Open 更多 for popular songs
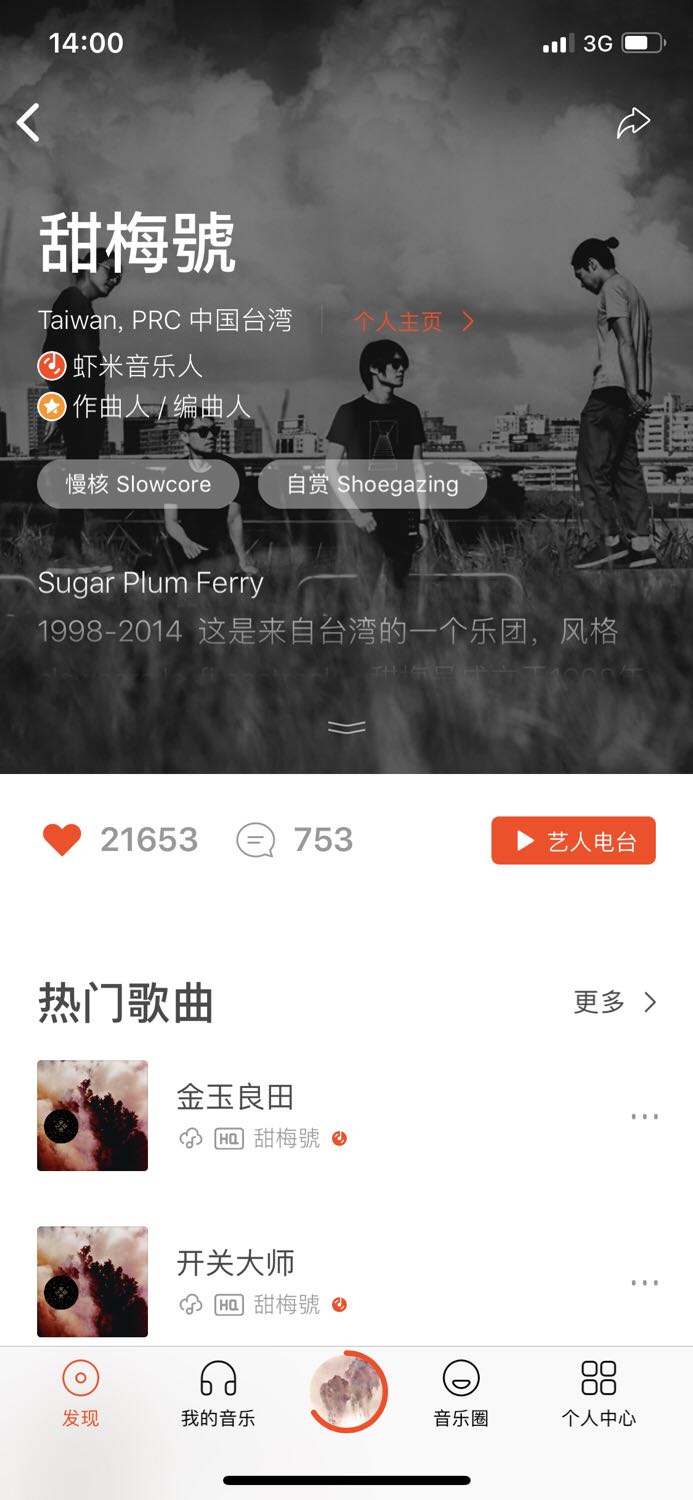This screenshot has height=1500, width=693. coord(615,1002)
